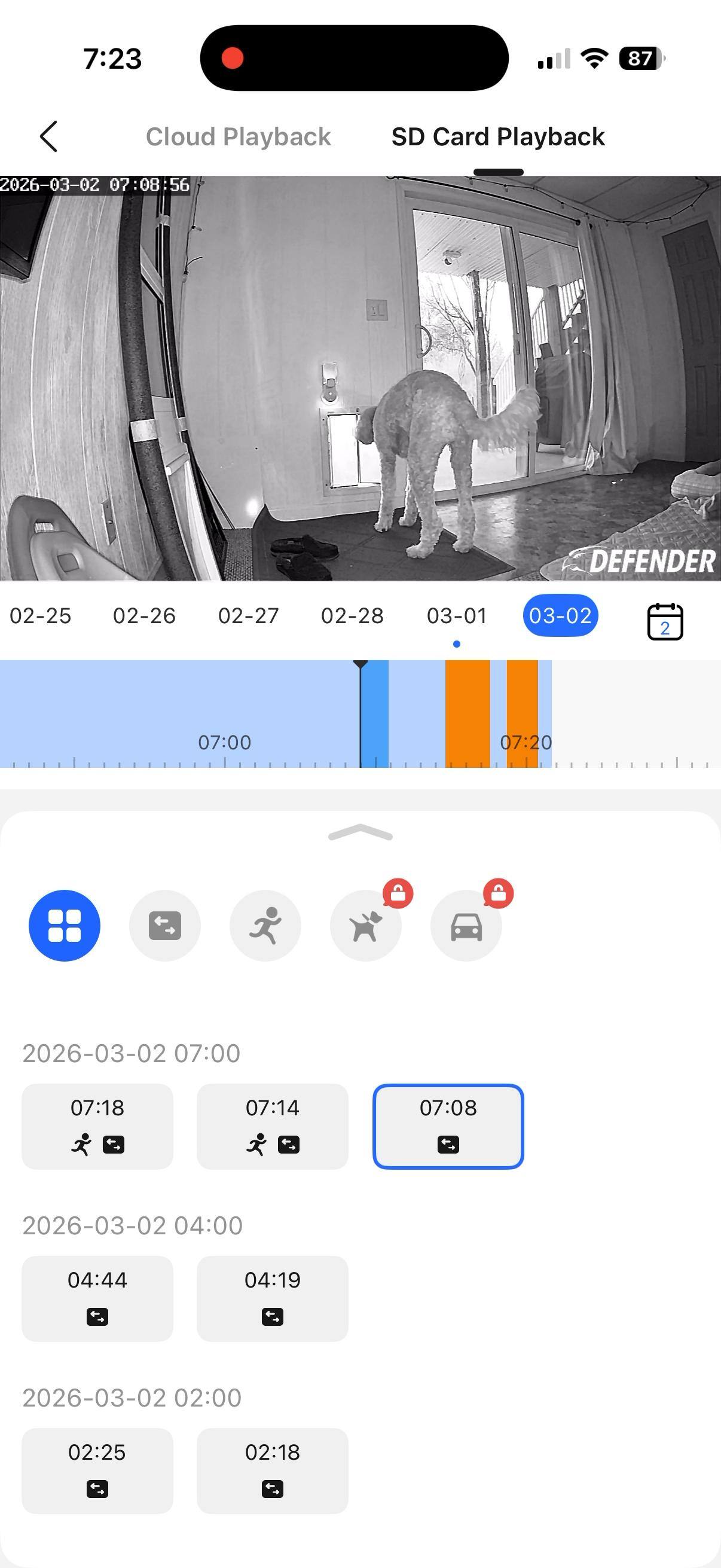Select date 02-25
The image size is (721, 1568).
point(40,615)
